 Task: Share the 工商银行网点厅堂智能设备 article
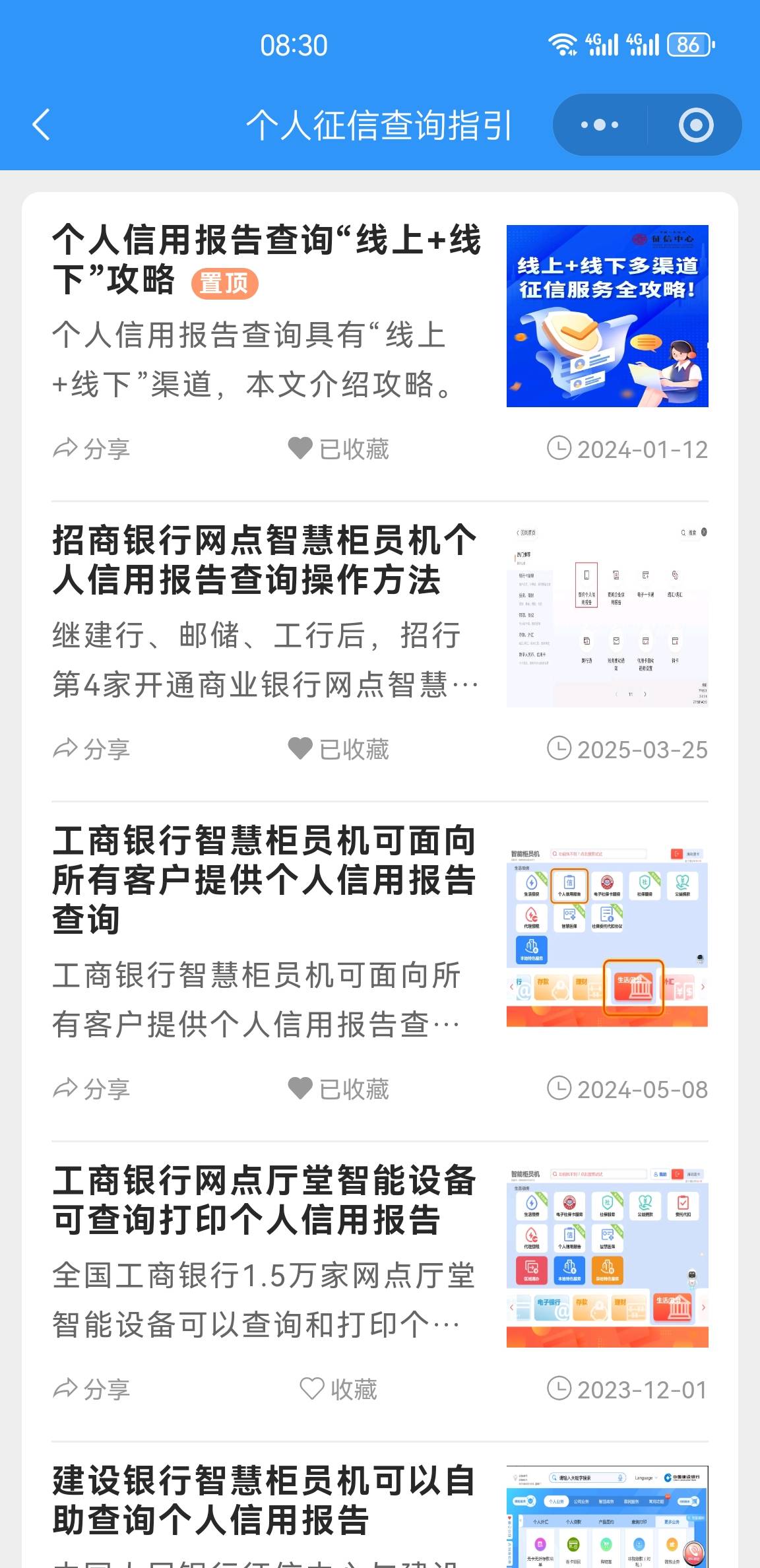[92, 1390]
